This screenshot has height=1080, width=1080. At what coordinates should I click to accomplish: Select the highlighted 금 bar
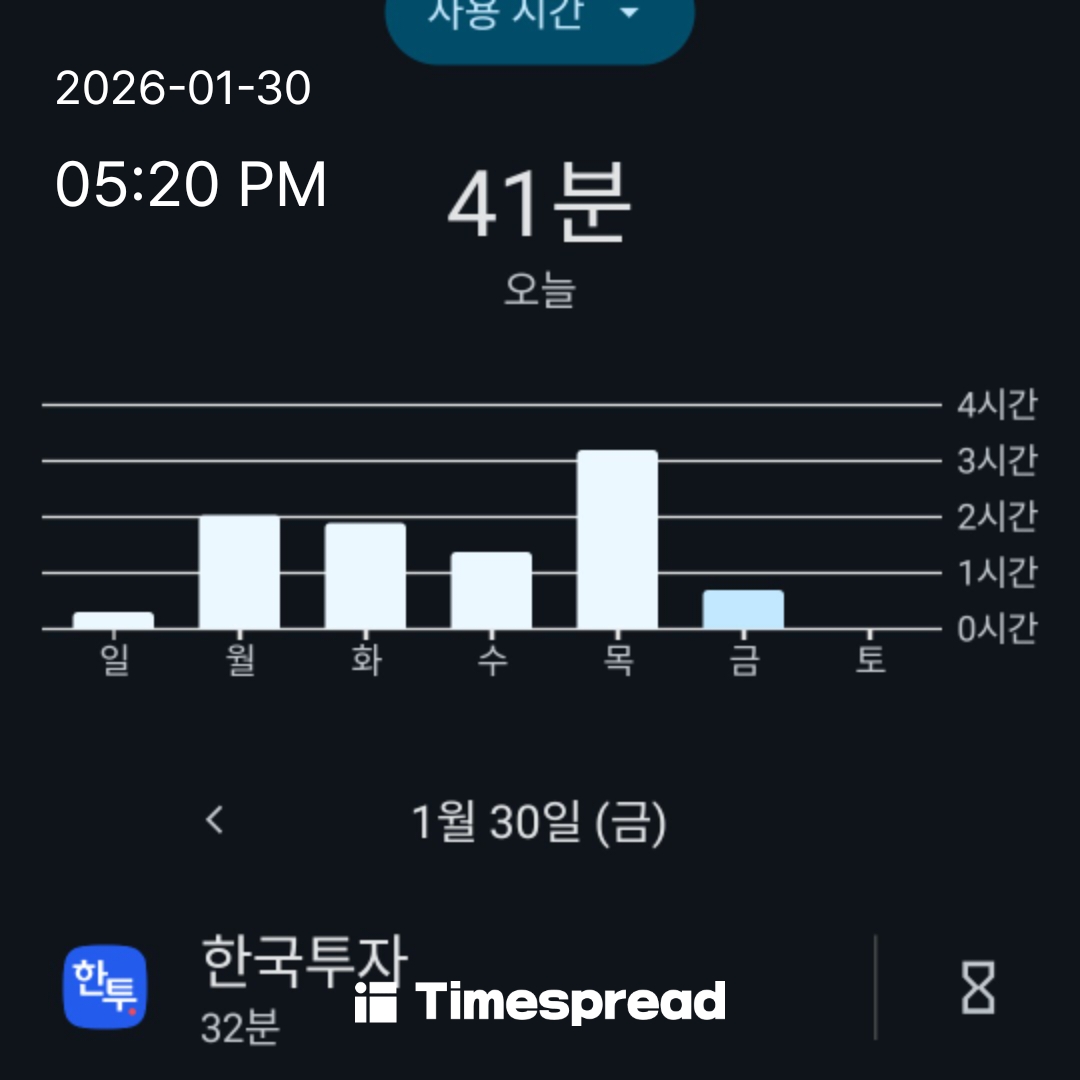(743, 609)
